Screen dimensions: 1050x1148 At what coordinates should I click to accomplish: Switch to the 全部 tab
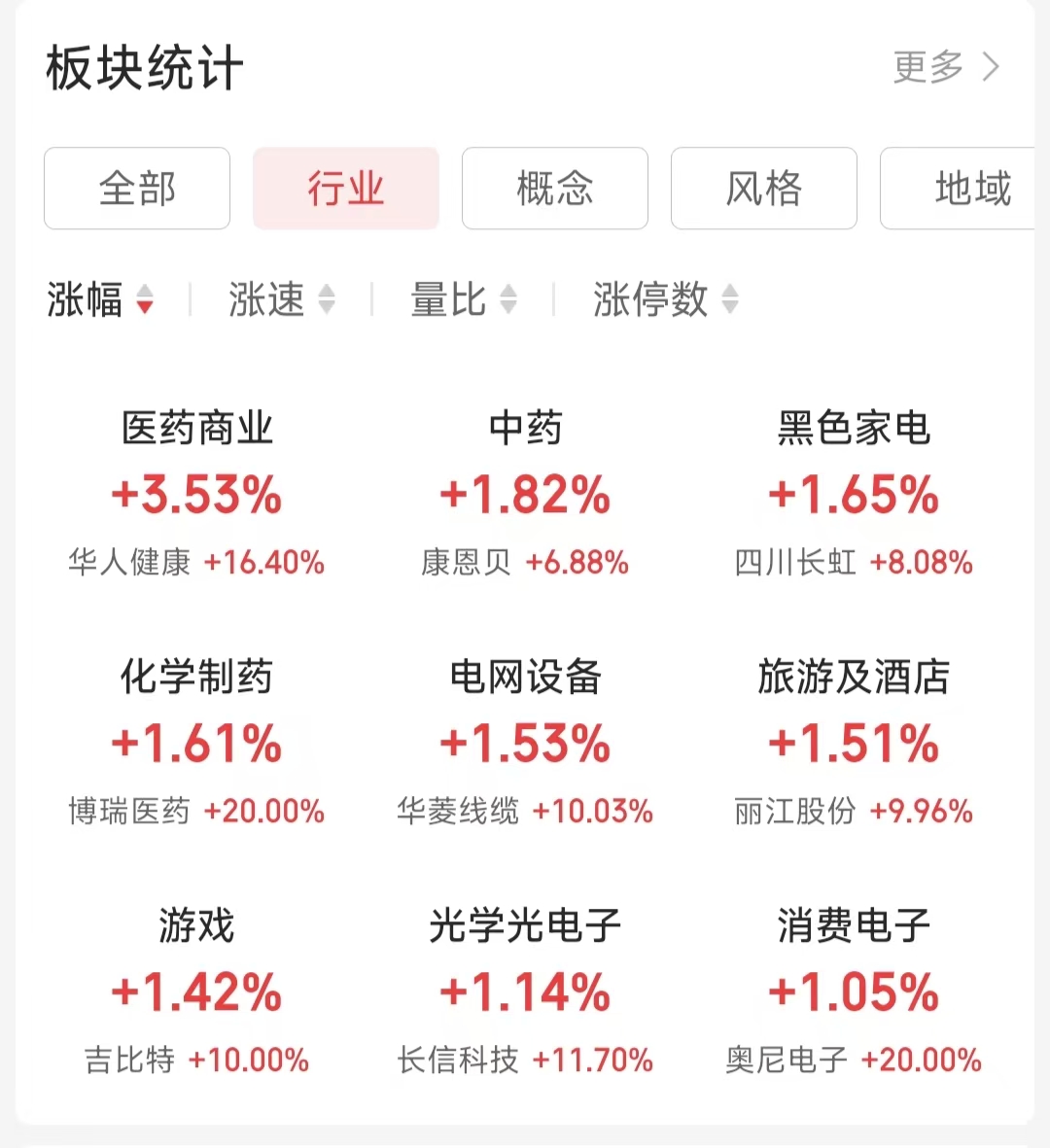137,189
